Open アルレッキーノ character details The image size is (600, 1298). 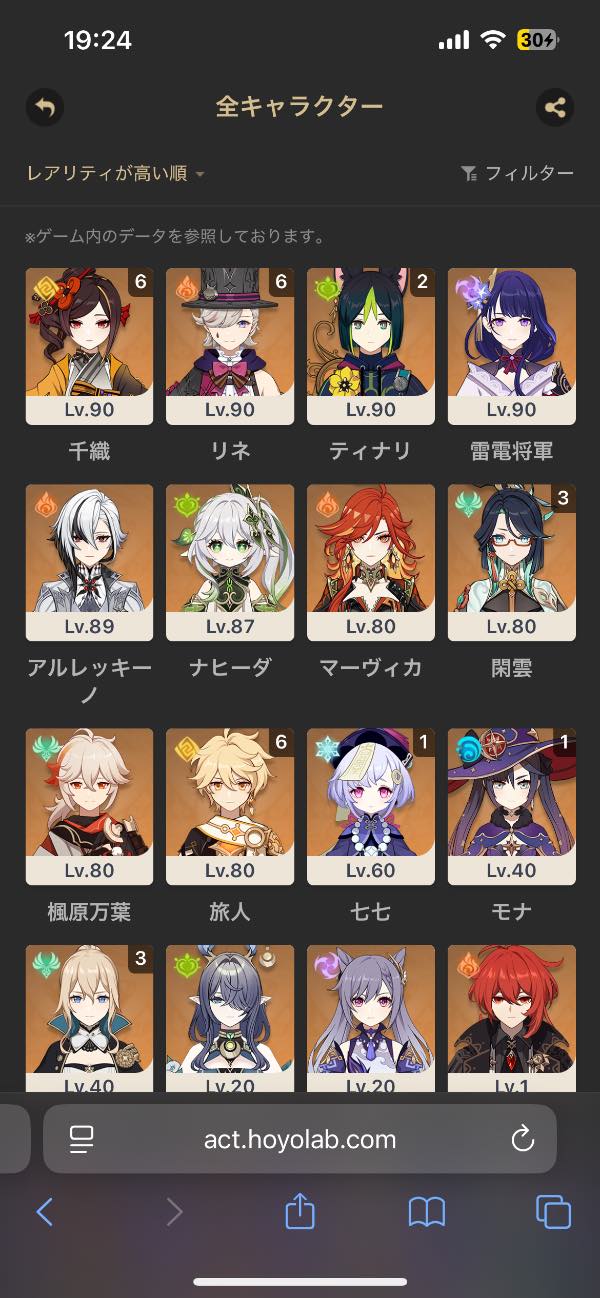point(89,563)
